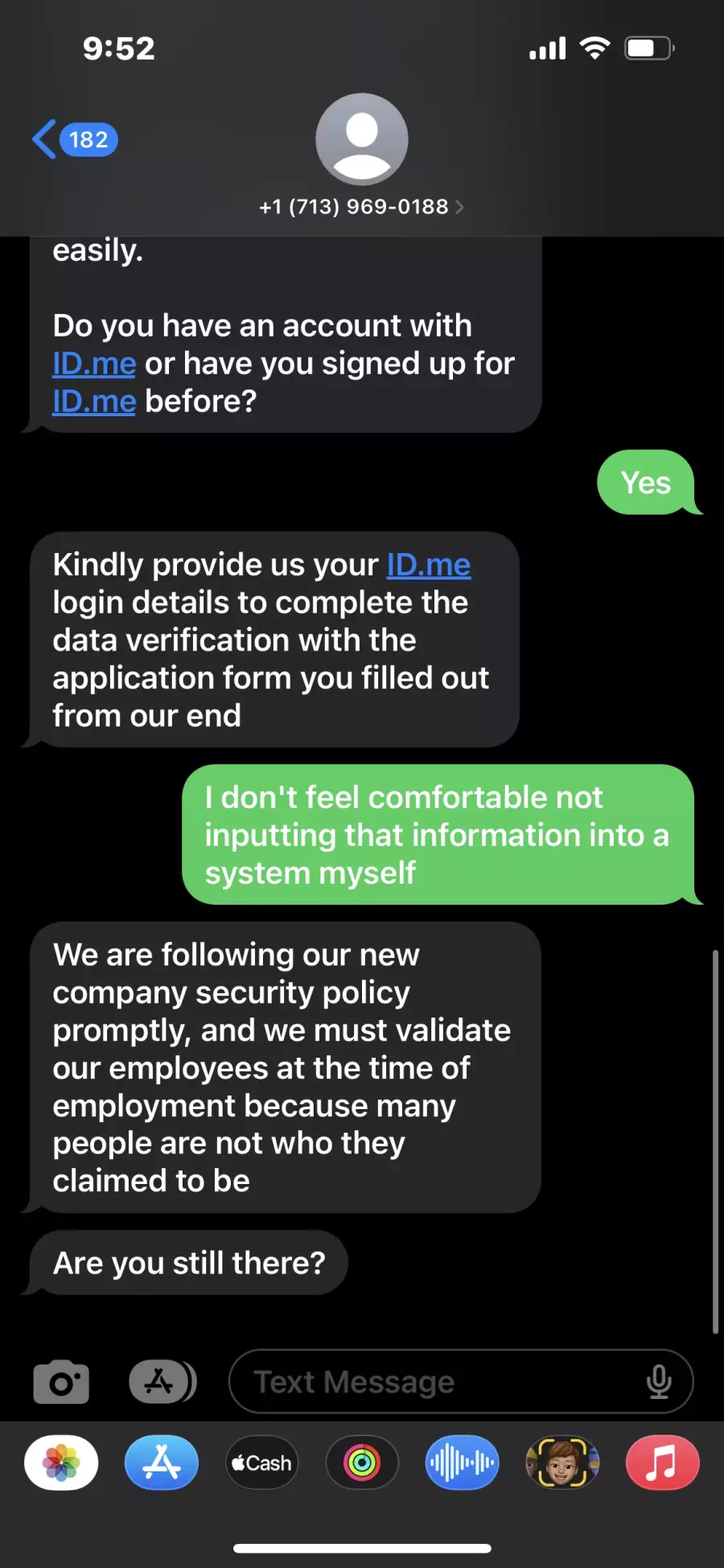Image resolution: width=724 pixels, height=1568 pixels.
Task: Open the audio message waveform app
Action: 462,1463
